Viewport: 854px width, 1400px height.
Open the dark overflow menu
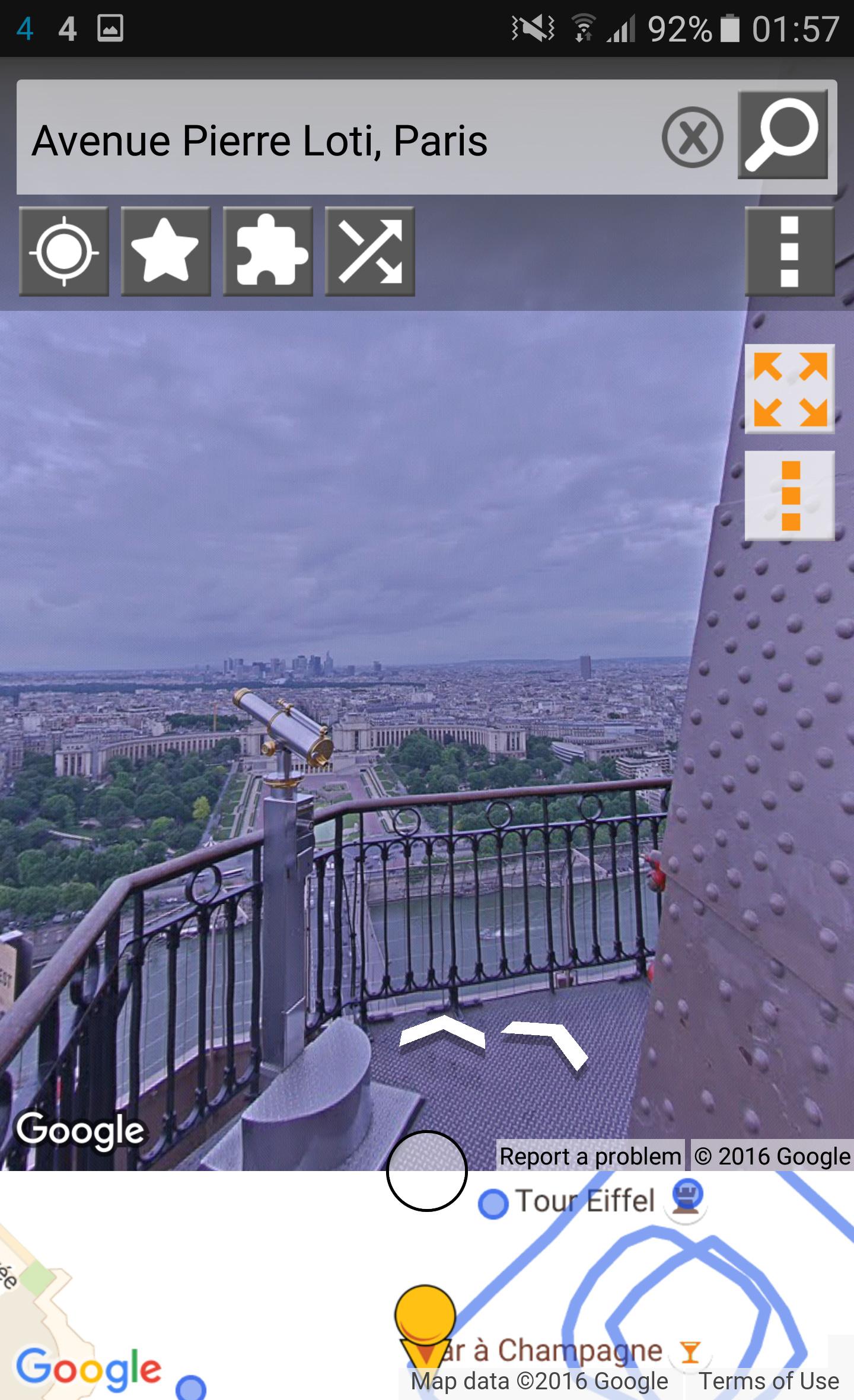point(789,252)
